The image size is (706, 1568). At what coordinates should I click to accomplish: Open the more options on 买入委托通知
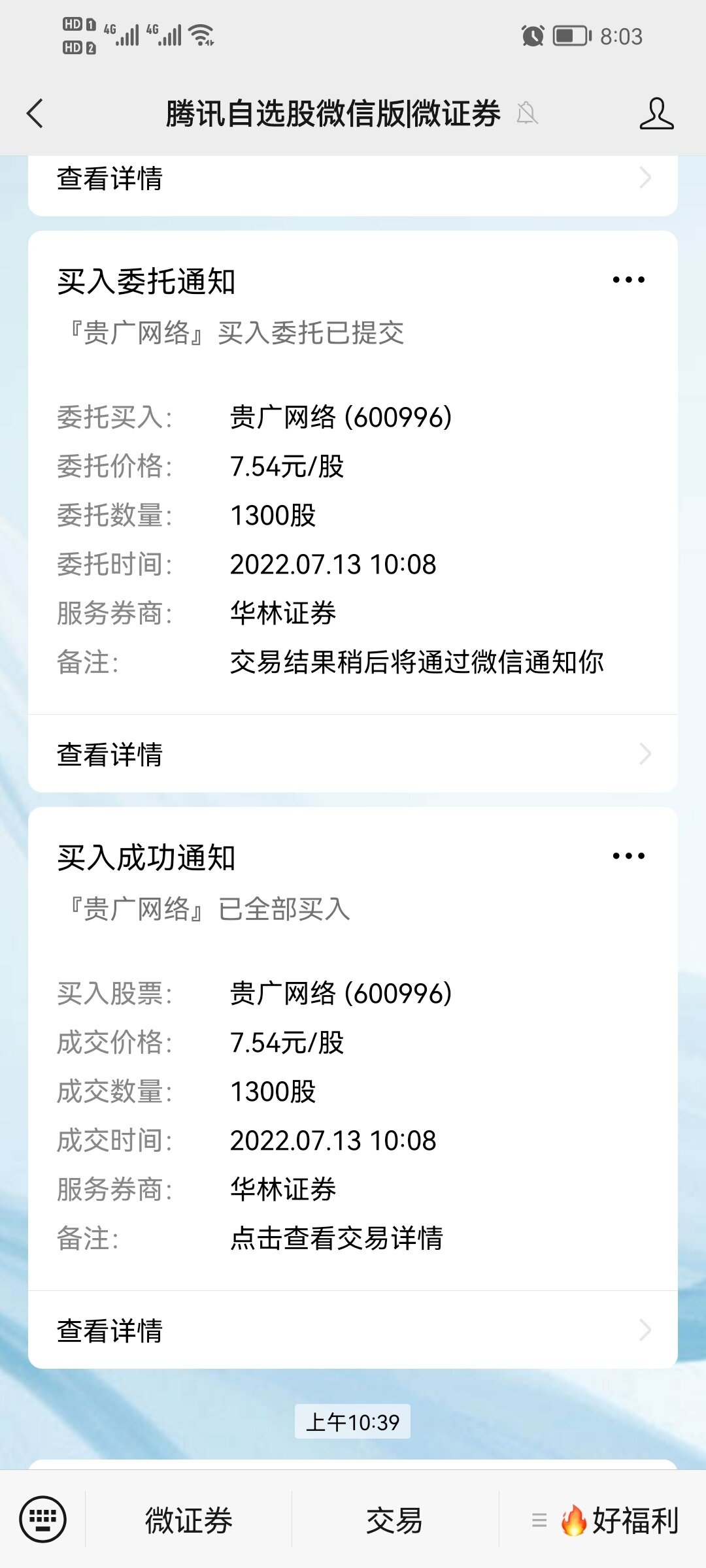tap(628, 280)
